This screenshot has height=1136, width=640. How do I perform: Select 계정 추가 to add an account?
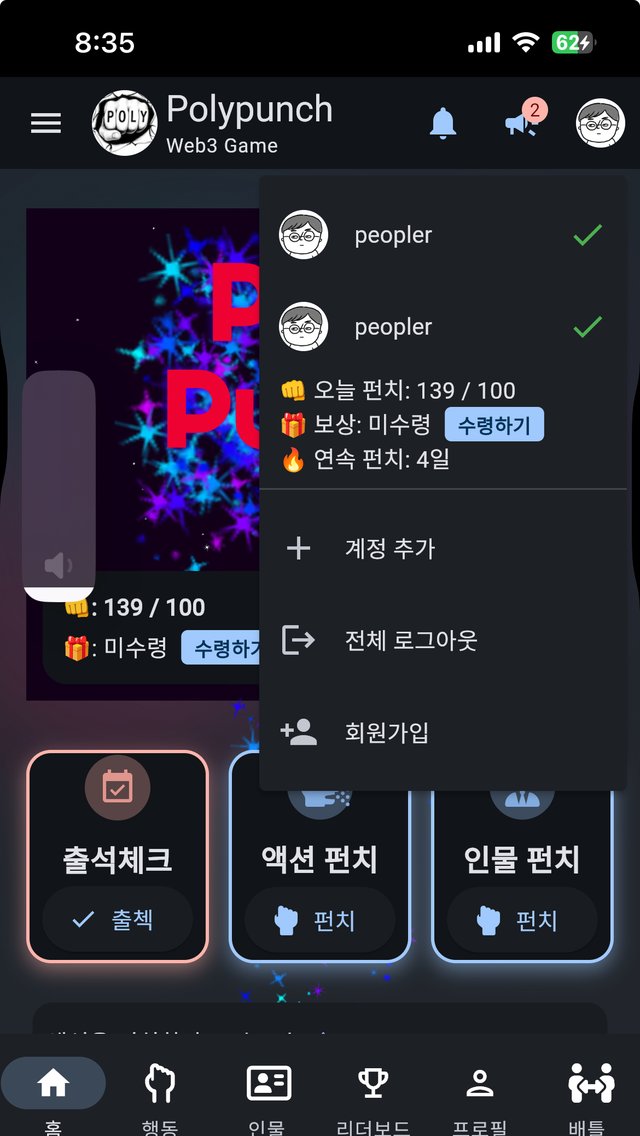(x=390, y=548)
